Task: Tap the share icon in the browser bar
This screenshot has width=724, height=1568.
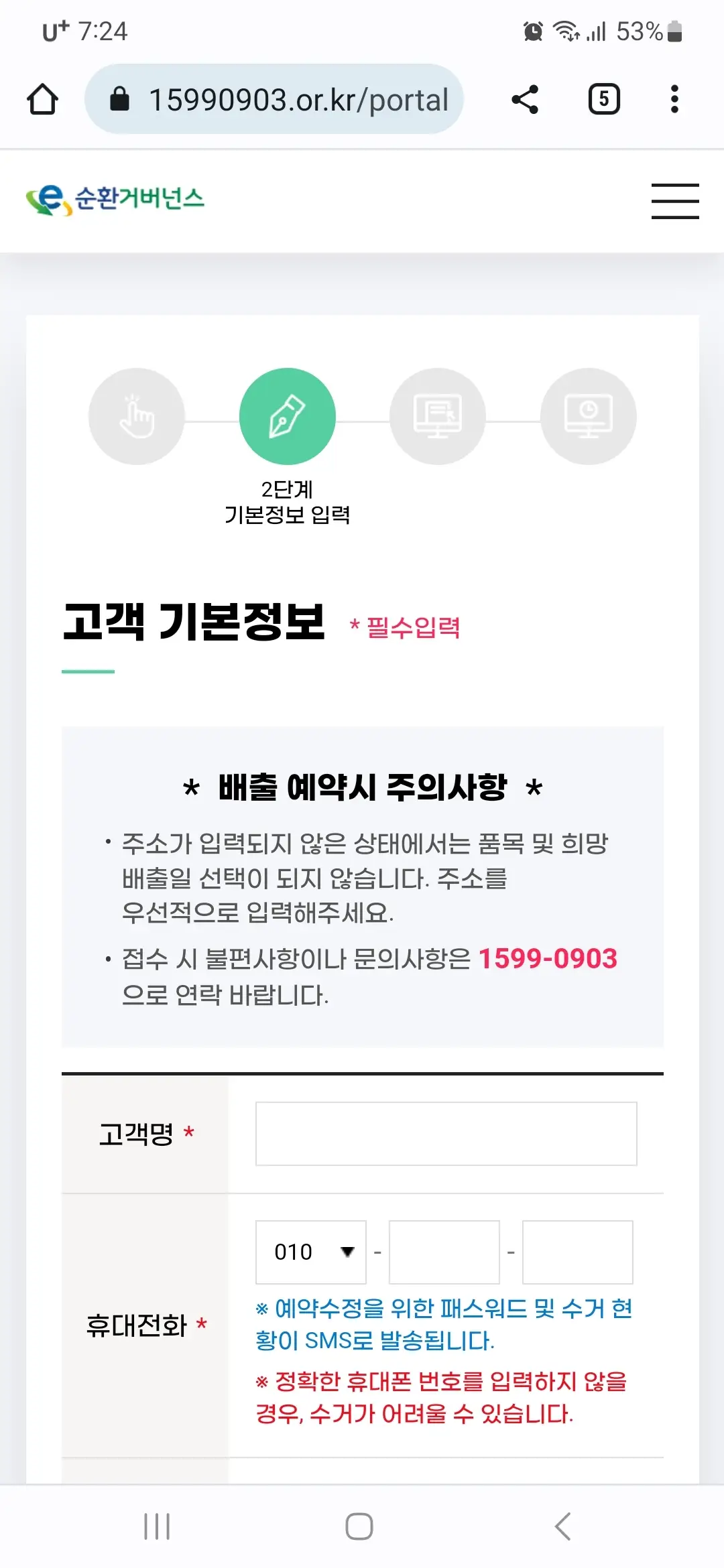Action: tap(525, 99)
